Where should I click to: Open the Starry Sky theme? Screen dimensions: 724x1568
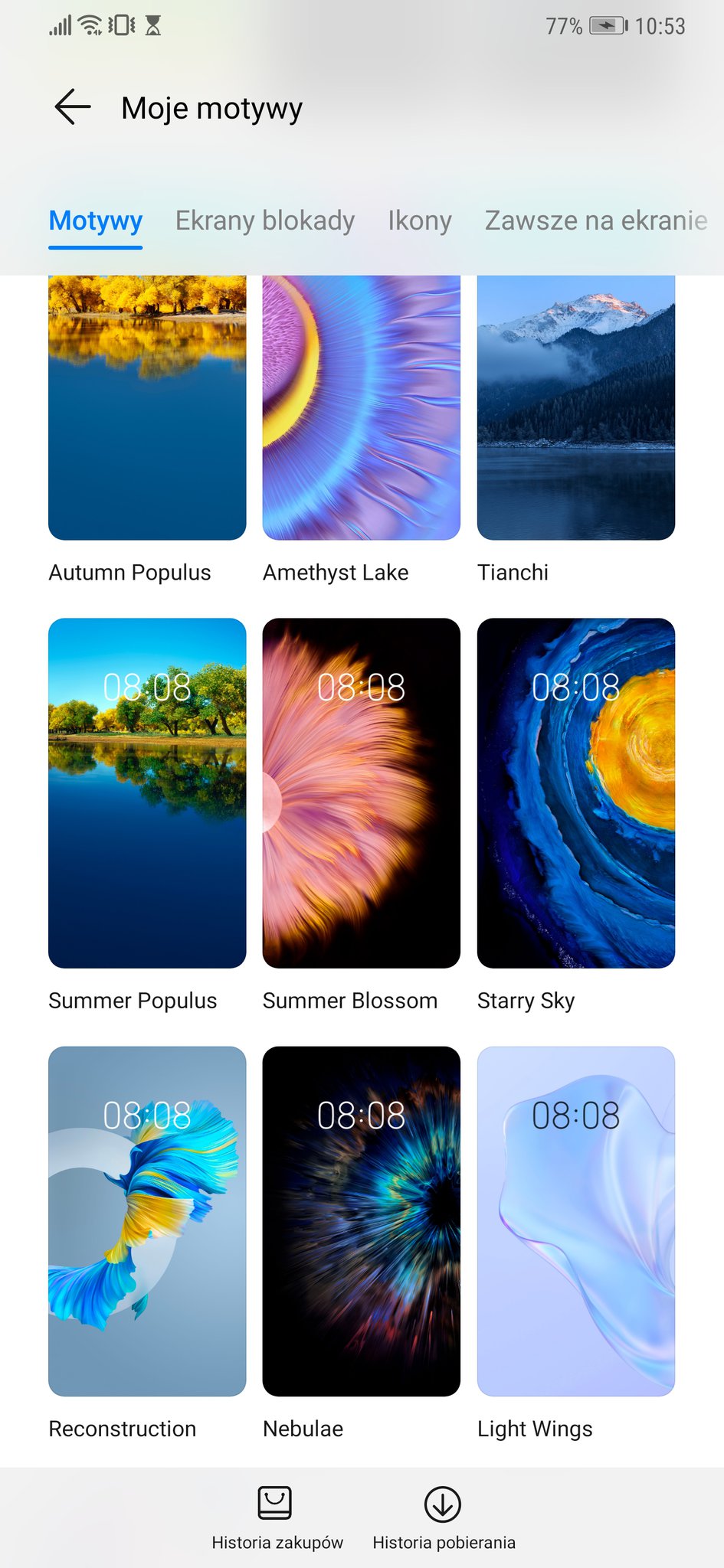pyautogui.click(x=575, y=792)
